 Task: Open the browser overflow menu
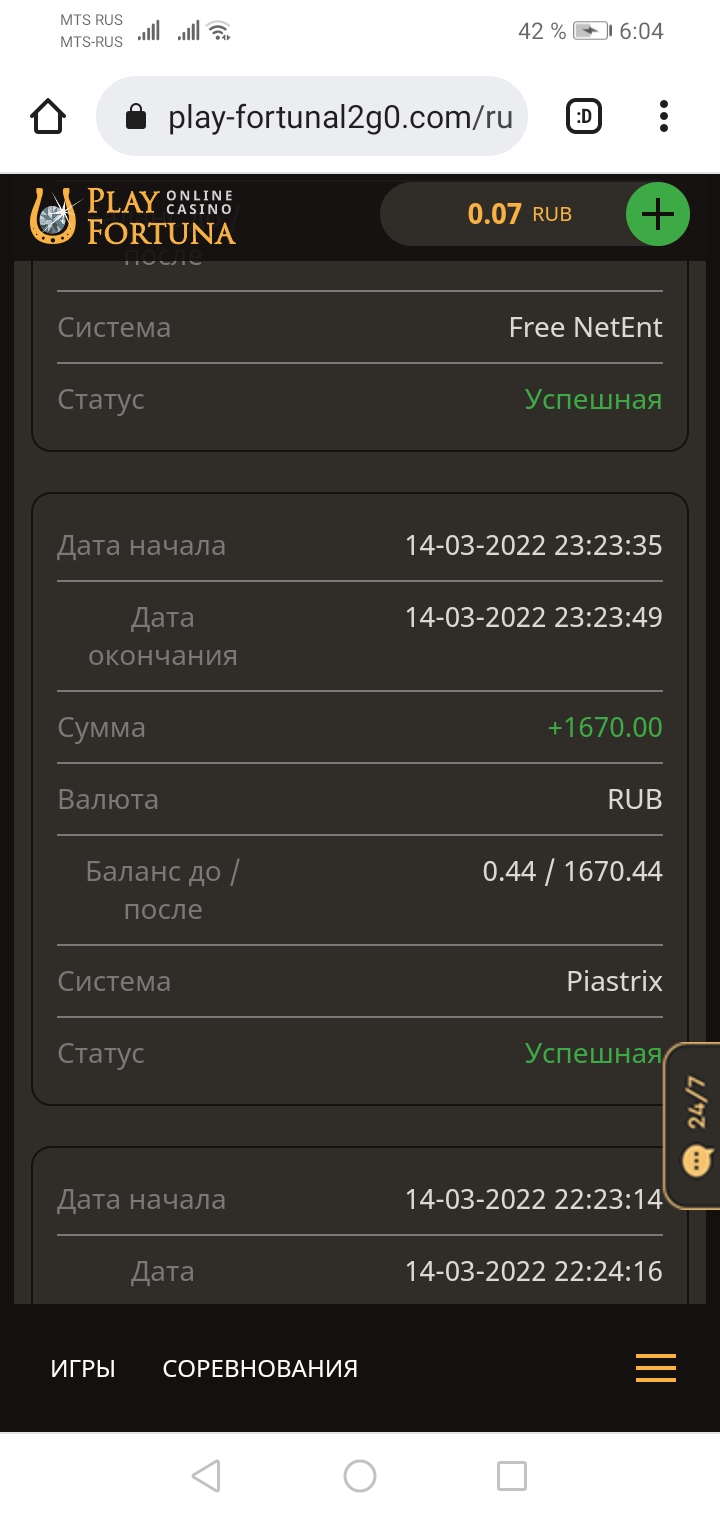coord(664,117)
